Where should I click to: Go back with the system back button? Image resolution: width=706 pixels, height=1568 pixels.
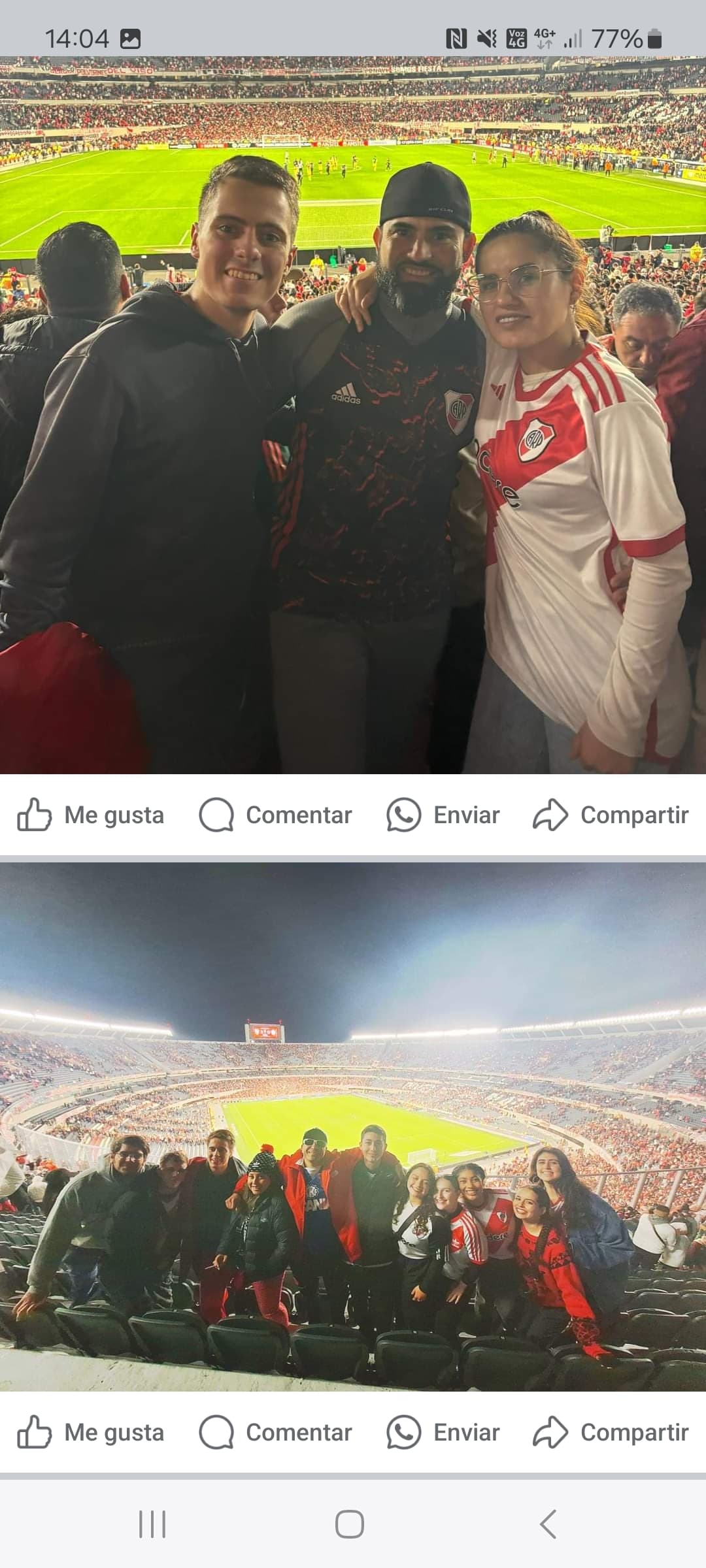[548, 1524]
